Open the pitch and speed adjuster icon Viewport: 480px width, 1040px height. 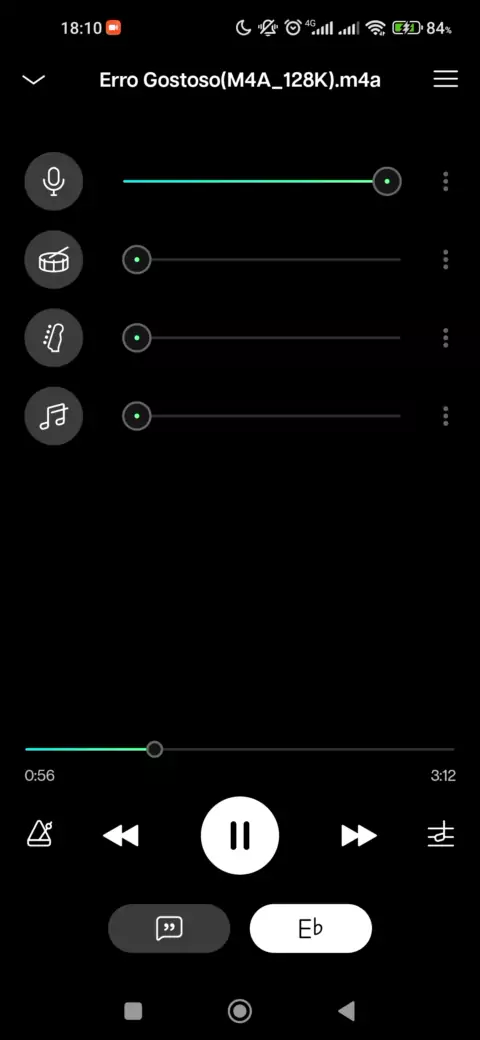click(x=441, y=835)
